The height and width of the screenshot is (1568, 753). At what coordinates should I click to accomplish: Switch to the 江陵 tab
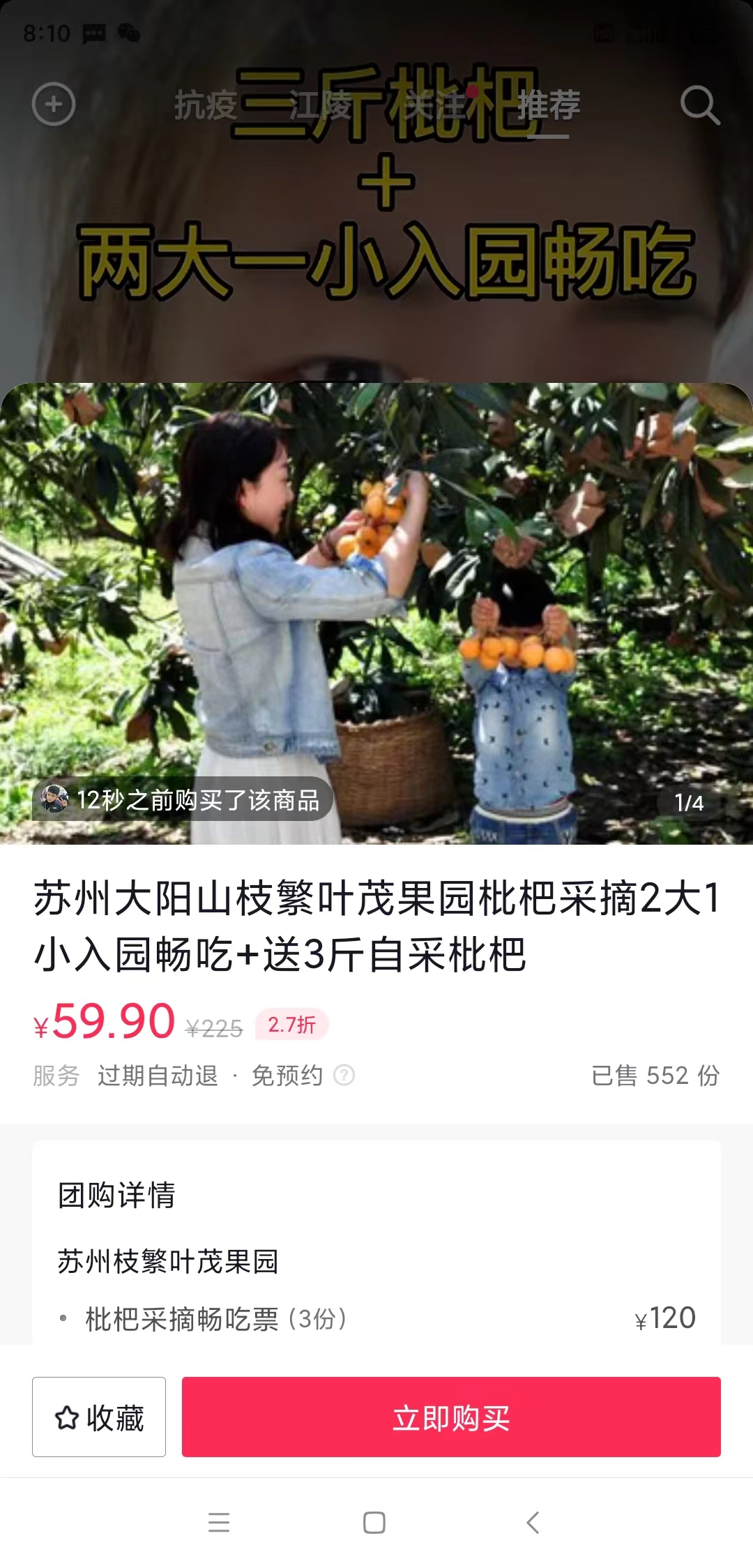click(319, 105)
